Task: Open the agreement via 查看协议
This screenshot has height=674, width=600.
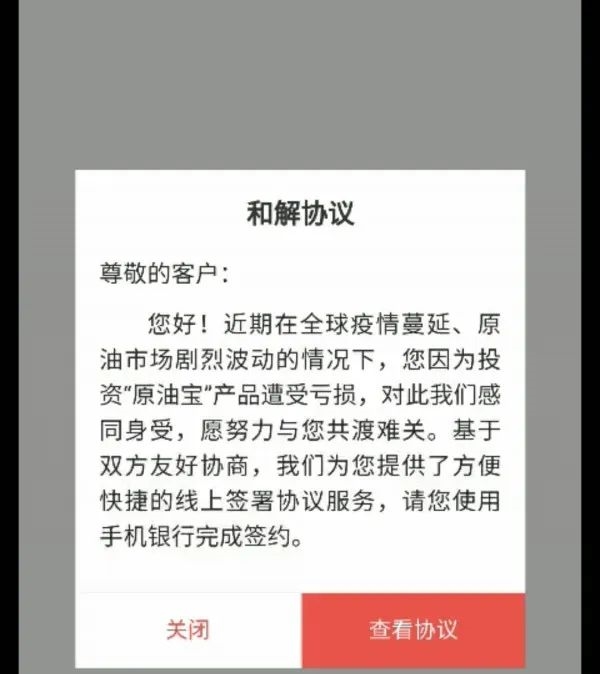Action: coord(413,630)
